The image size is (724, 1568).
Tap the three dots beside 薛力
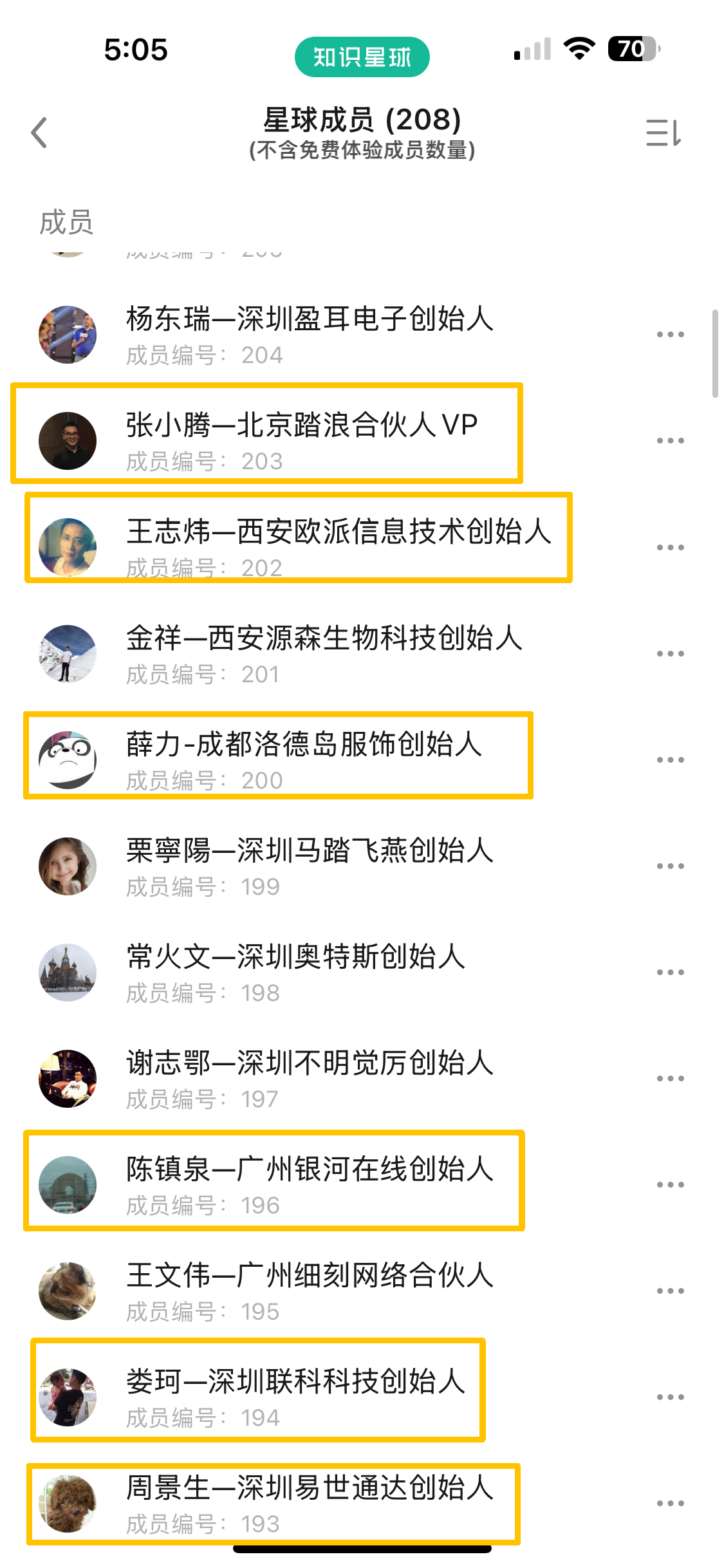670,760
